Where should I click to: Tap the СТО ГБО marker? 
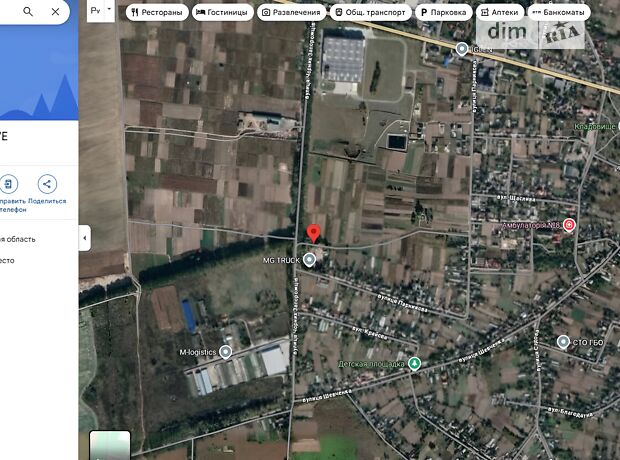[563, 342]
